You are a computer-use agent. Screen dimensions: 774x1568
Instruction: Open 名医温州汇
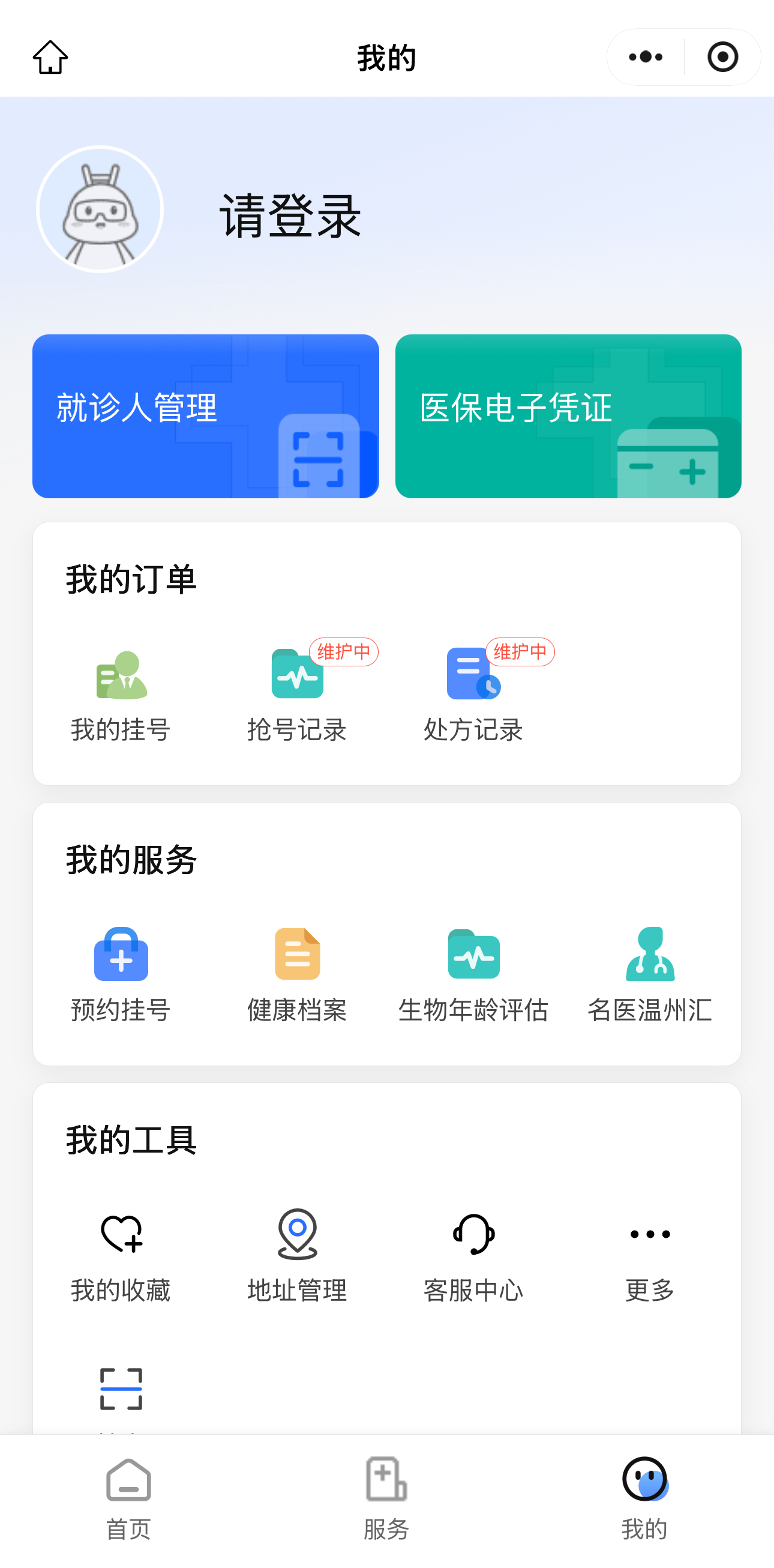click(650, 975)
